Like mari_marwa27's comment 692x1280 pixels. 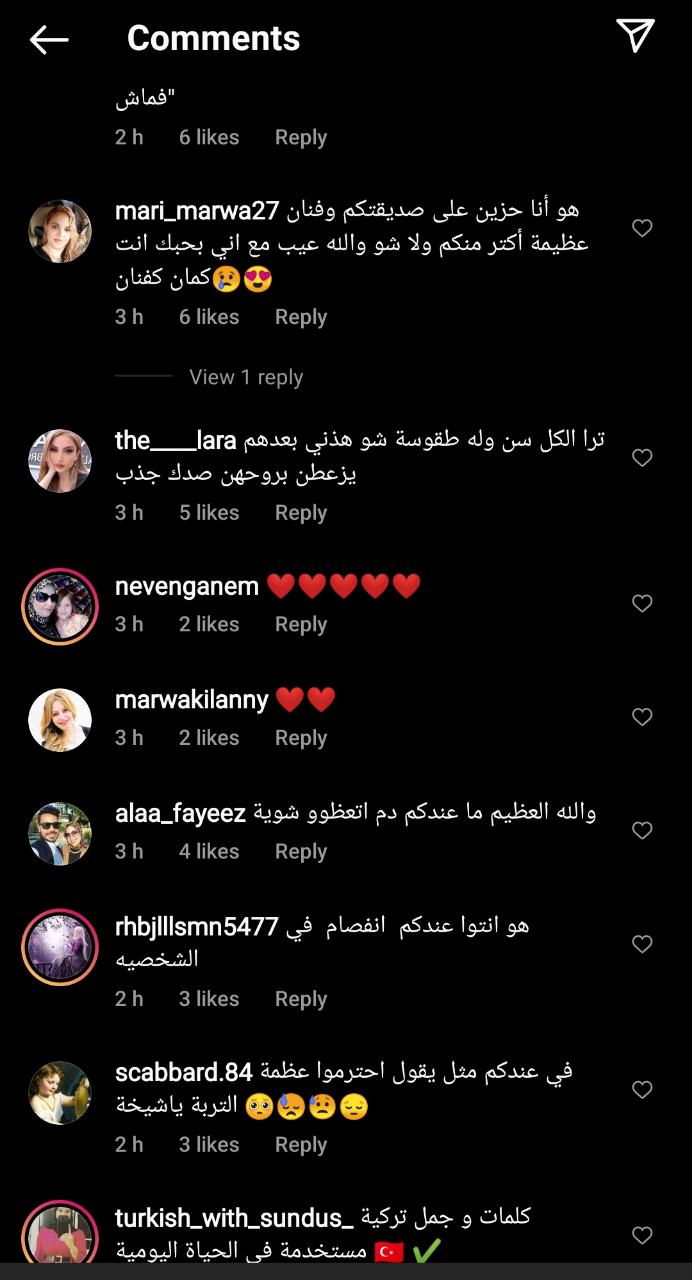642,228
